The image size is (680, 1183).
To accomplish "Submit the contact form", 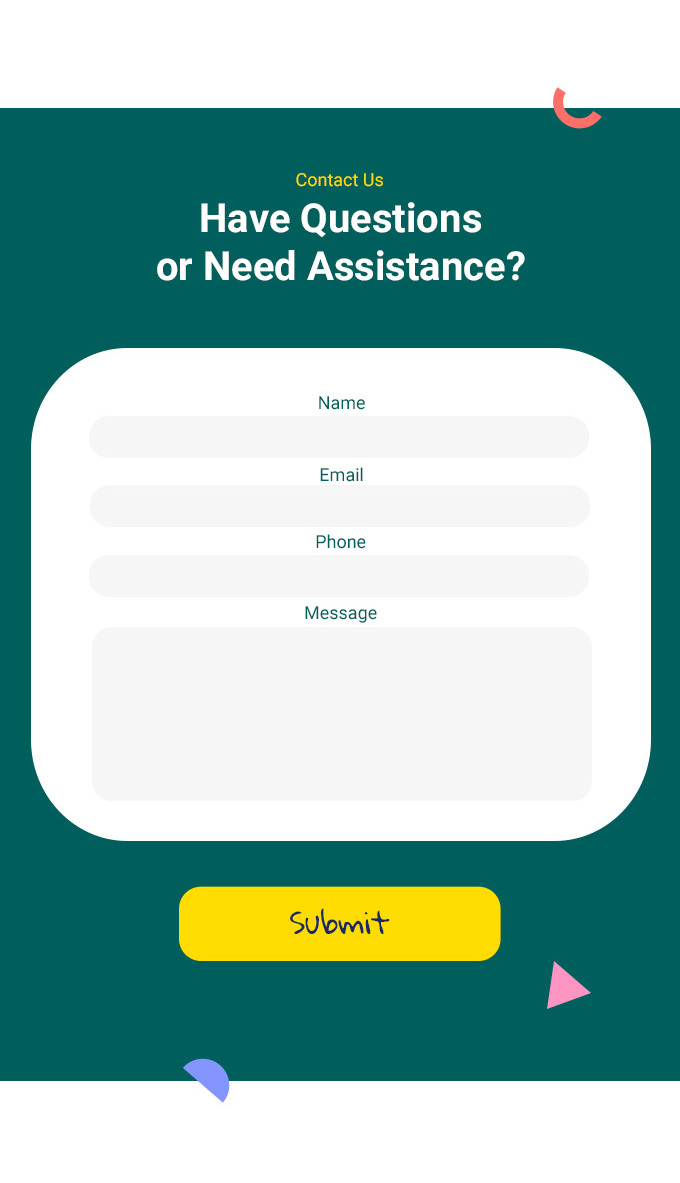I will (339, 923).
